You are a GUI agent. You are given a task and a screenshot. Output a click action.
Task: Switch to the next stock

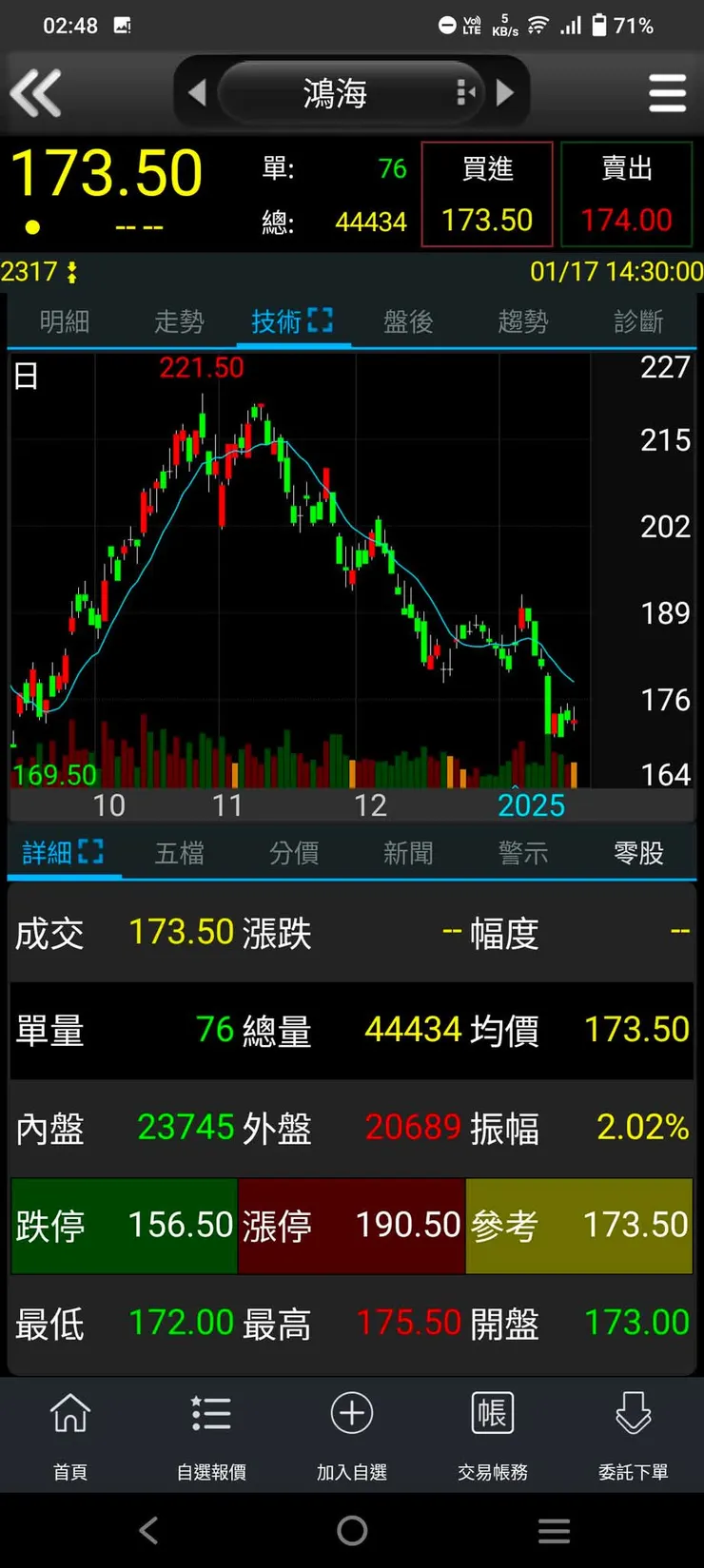tap(505, 92)
